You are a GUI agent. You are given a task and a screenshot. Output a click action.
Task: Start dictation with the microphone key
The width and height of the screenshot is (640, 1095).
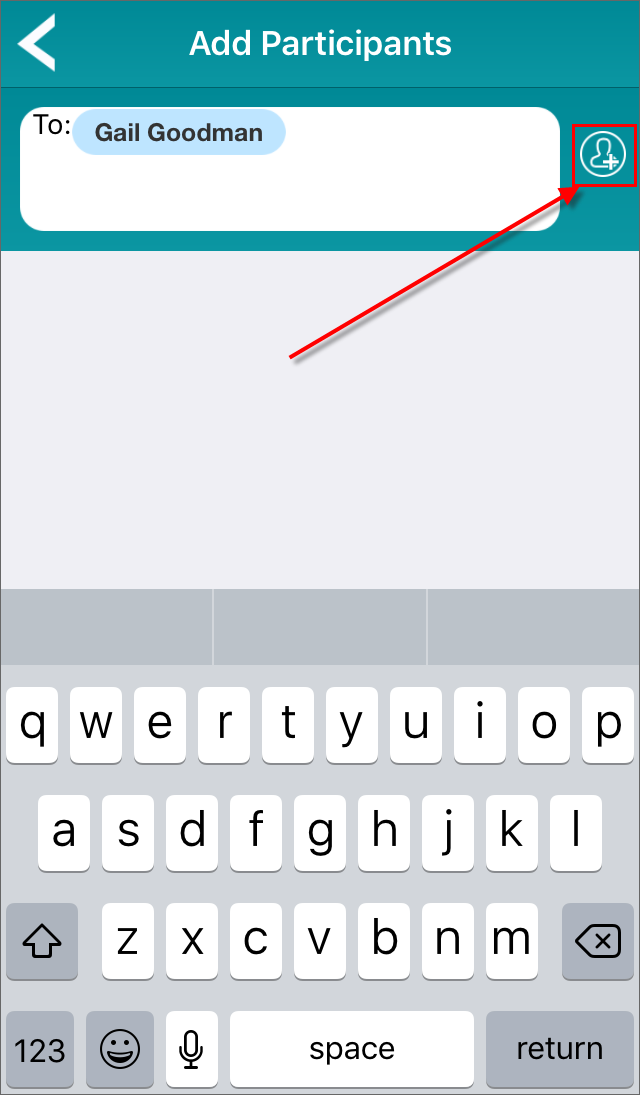(x=191, y=1049)
